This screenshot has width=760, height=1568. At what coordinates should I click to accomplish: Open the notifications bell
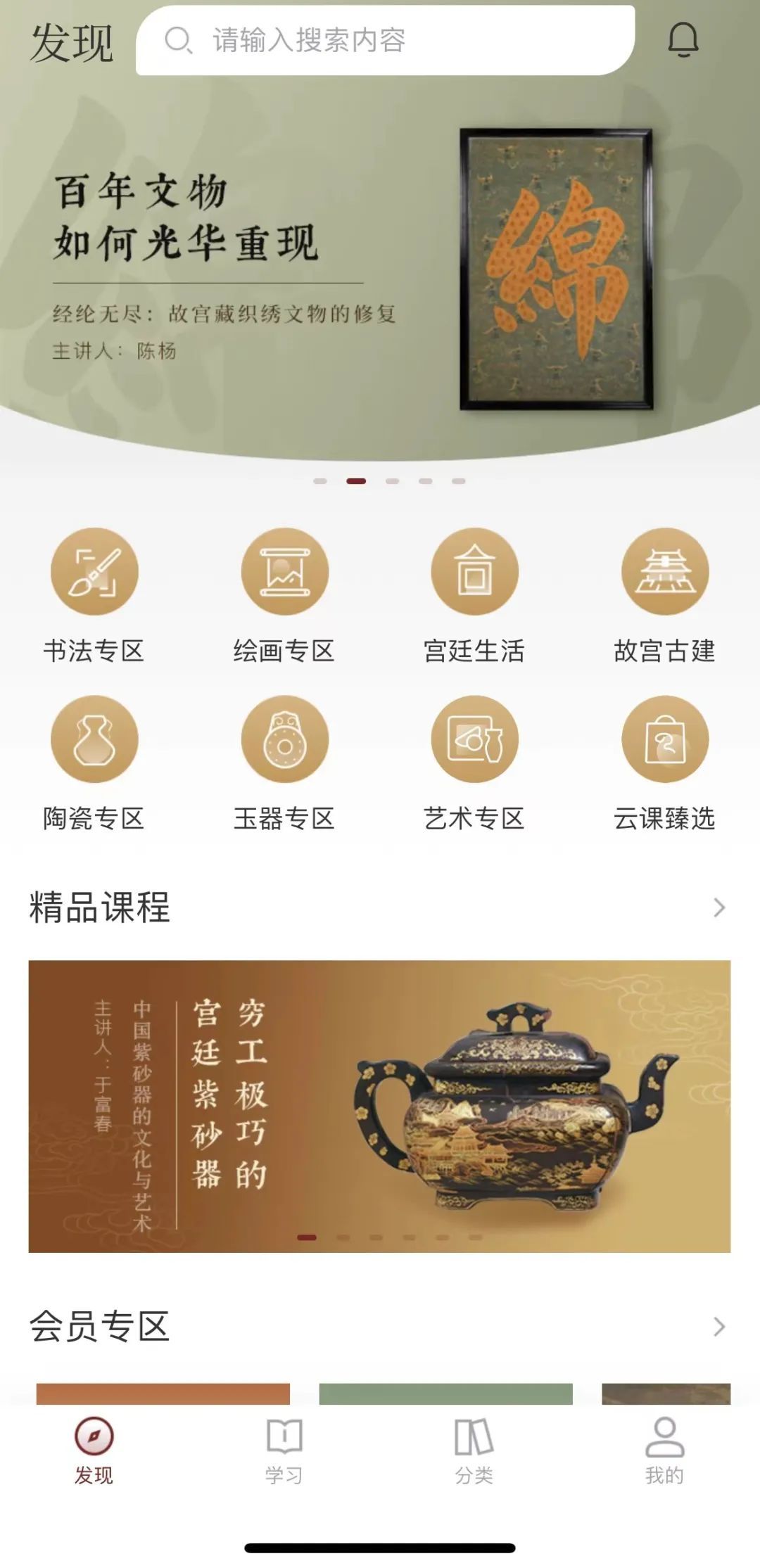tap(683, 40)
